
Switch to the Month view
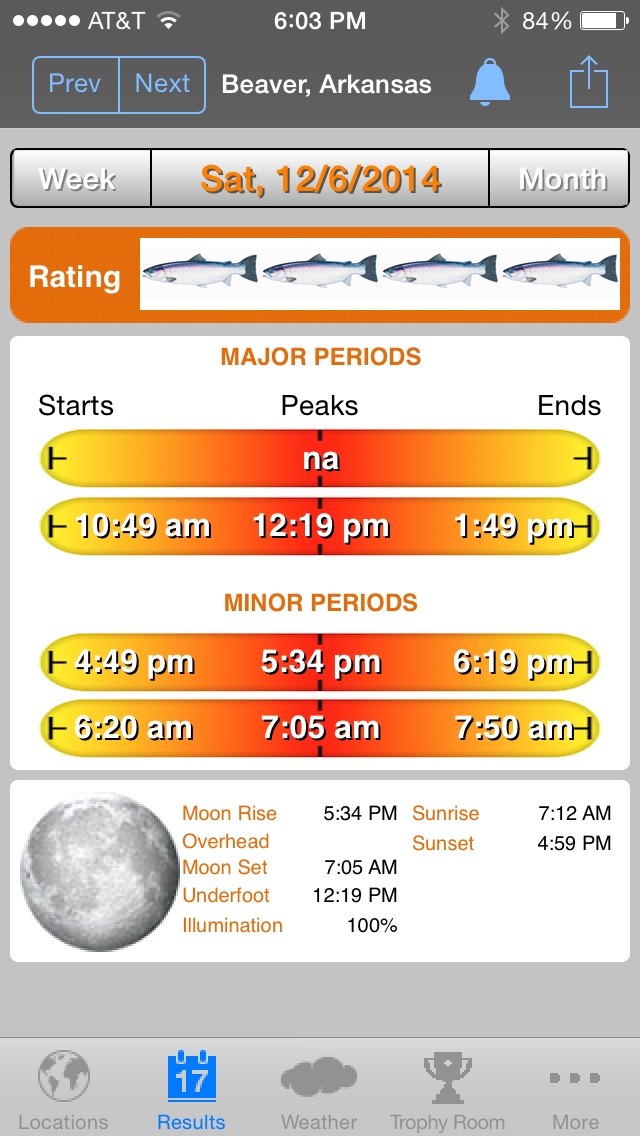click(561, 179)
